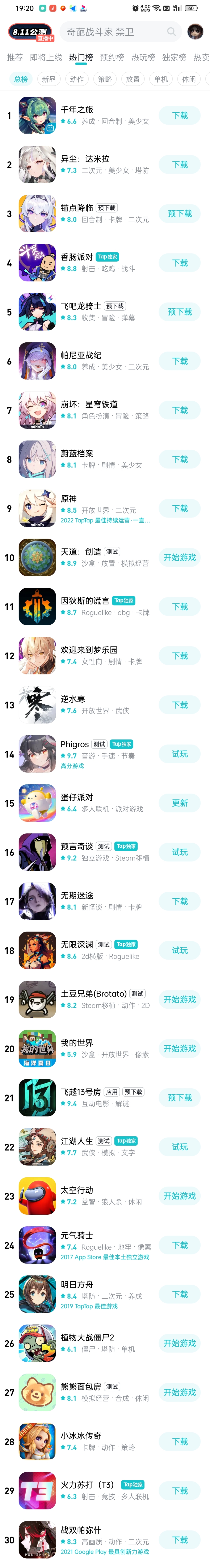Viewport: 210px width, 1568px height.
Task: Filter by the 新品 chip
Action: coord(49,79)
